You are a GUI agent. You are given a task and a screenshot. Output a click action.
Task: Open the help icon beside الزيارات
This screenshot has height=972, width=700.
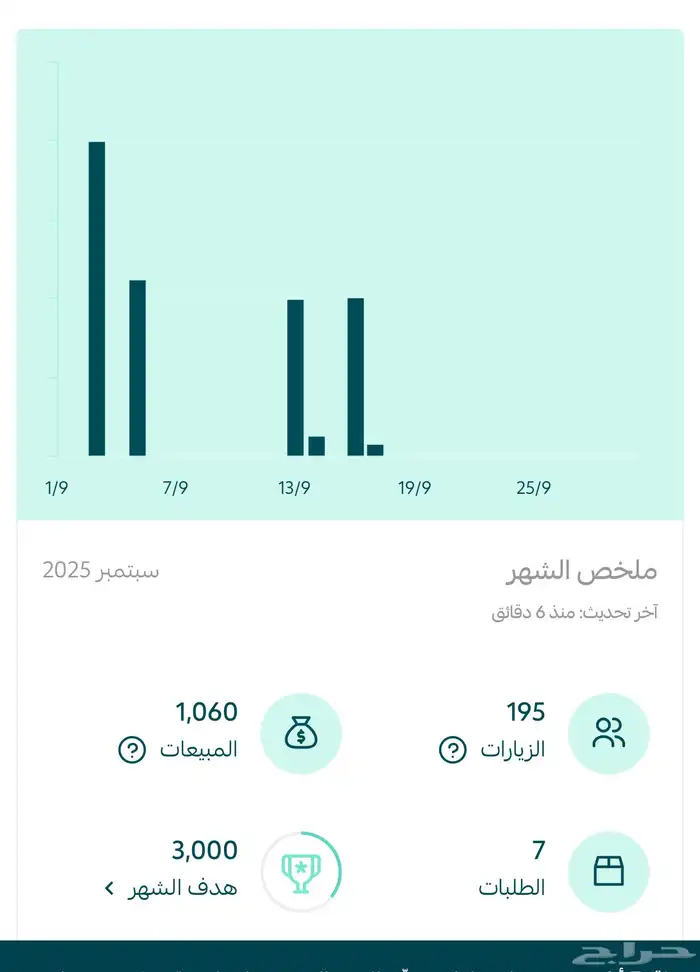click(x=453, y=749)
